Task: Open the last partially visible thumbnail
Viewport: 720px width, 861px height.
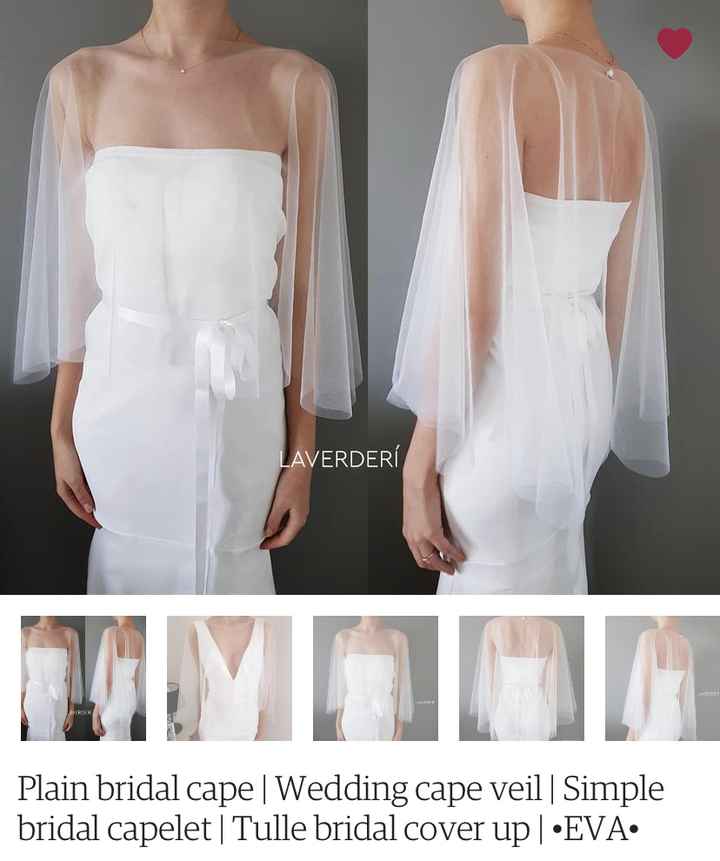Action: 662,678
